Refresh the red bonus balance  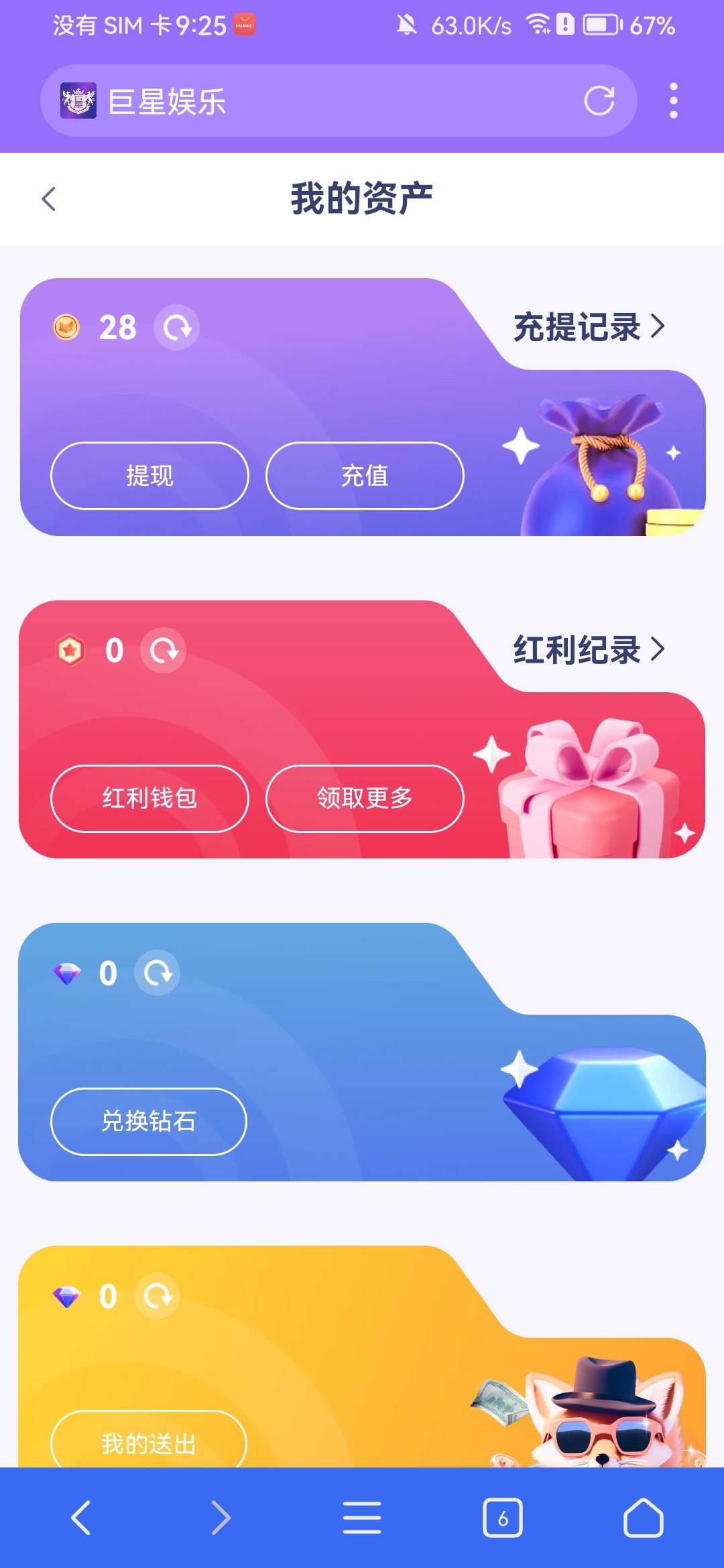(164, 651)
